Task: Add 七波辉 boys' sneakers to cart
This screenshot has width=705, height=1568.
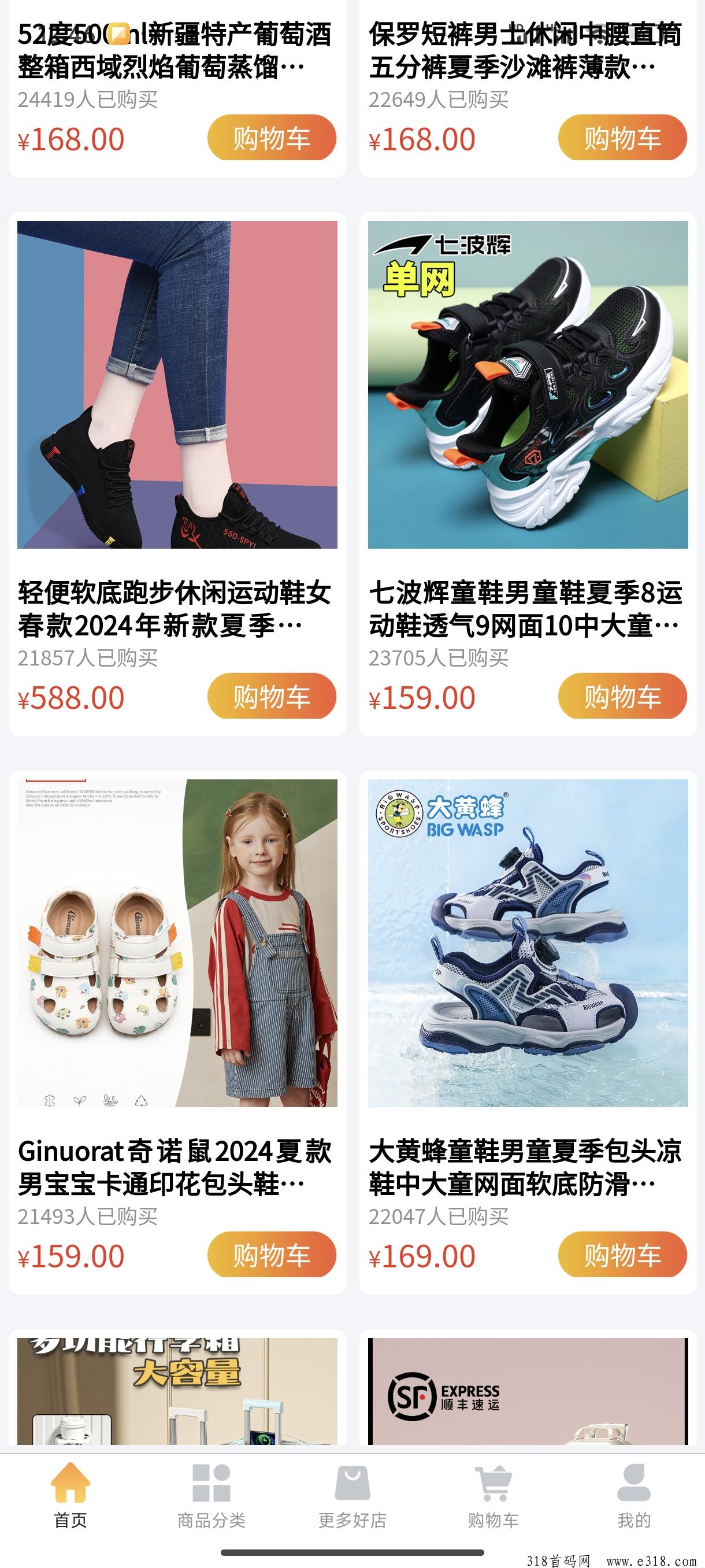Action: (622, 696)
